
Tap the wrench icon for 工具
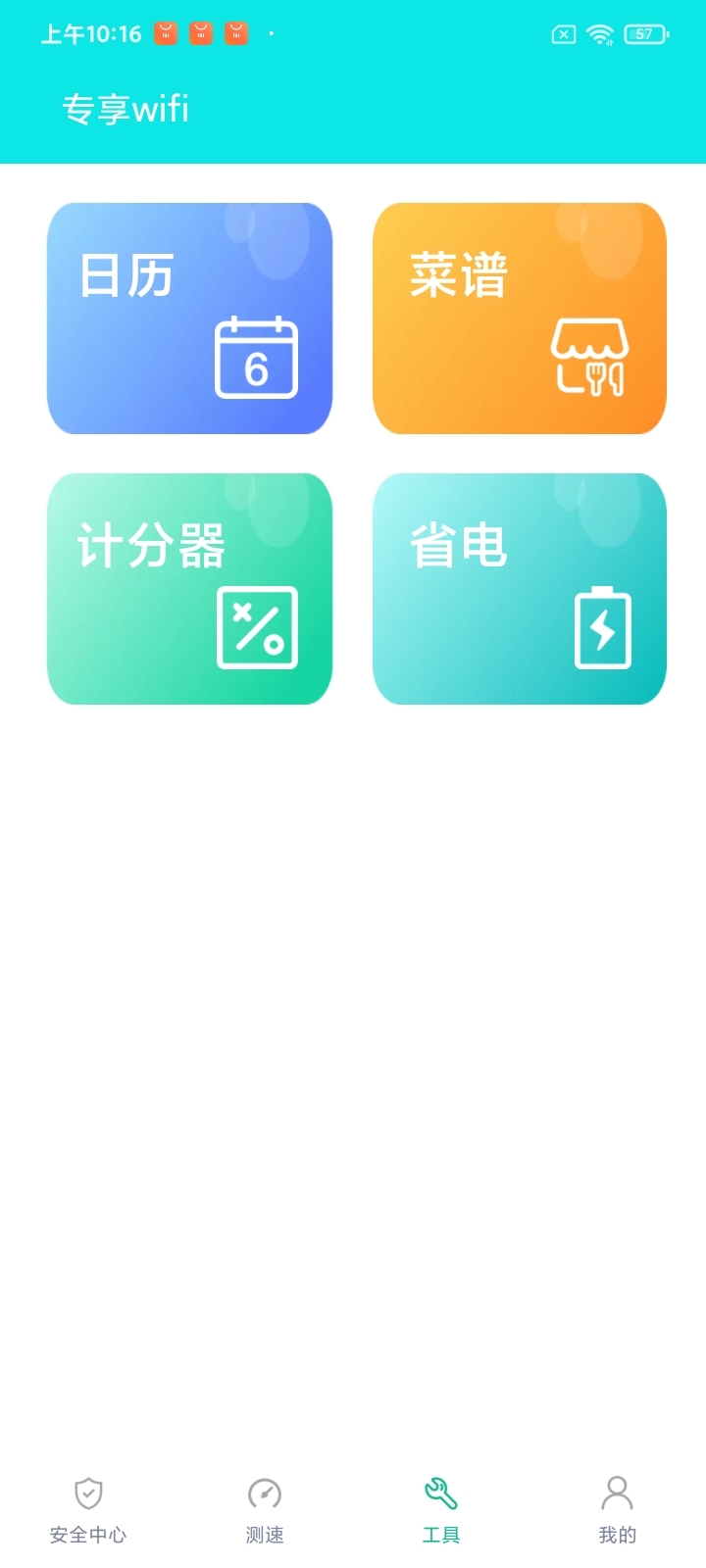(441, 1493)
